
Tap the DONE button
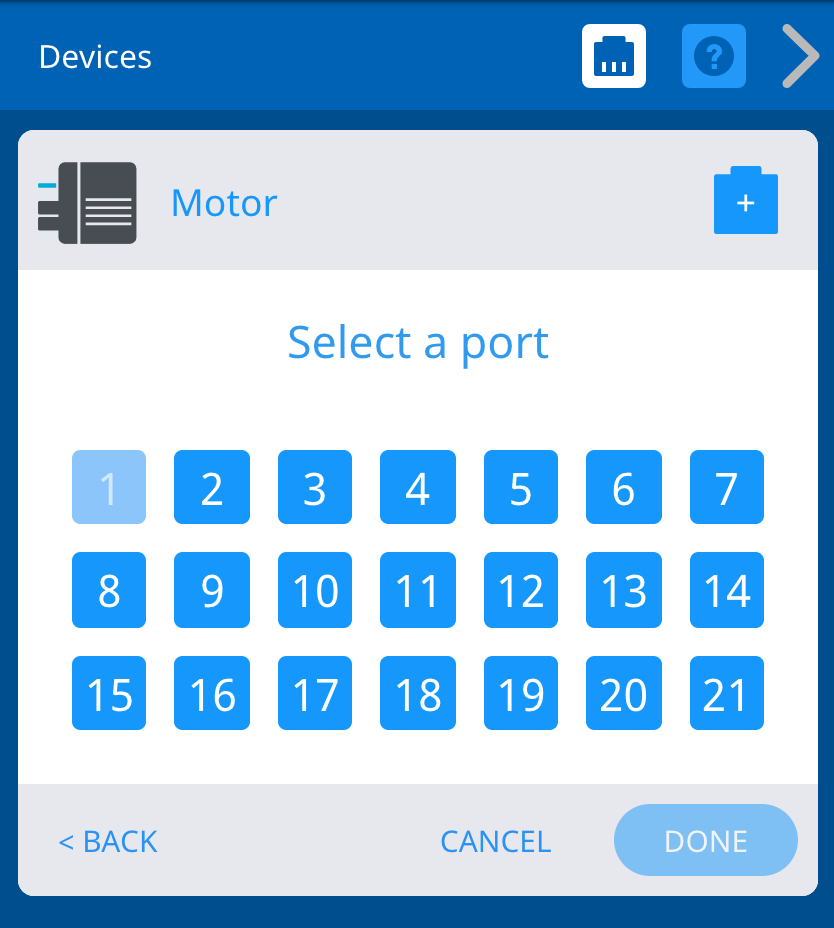coord(705,840)
